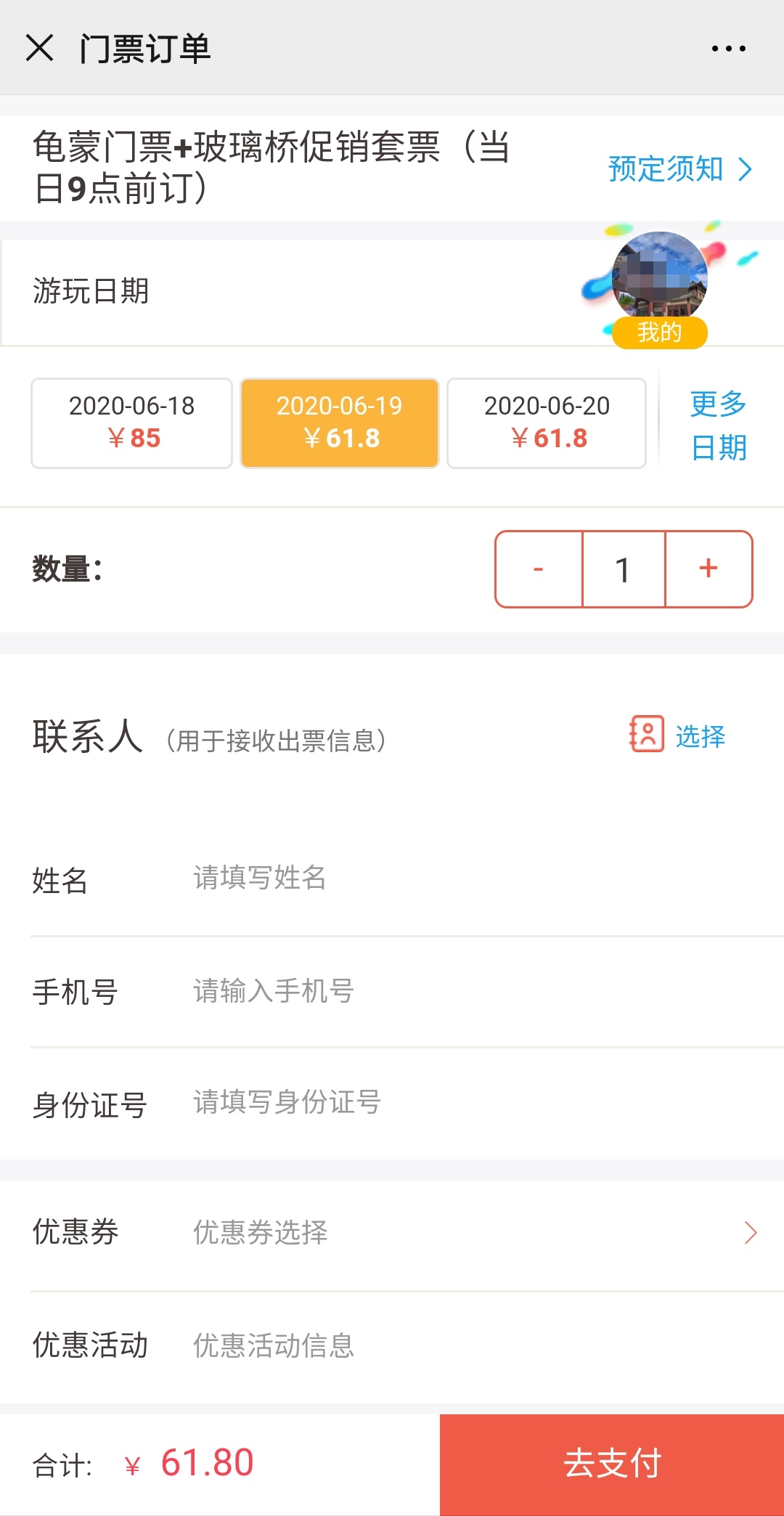The width and height of the screenshot is (784, 1516).
Task: Open 更多日期 for more dates
Action: 718,425
